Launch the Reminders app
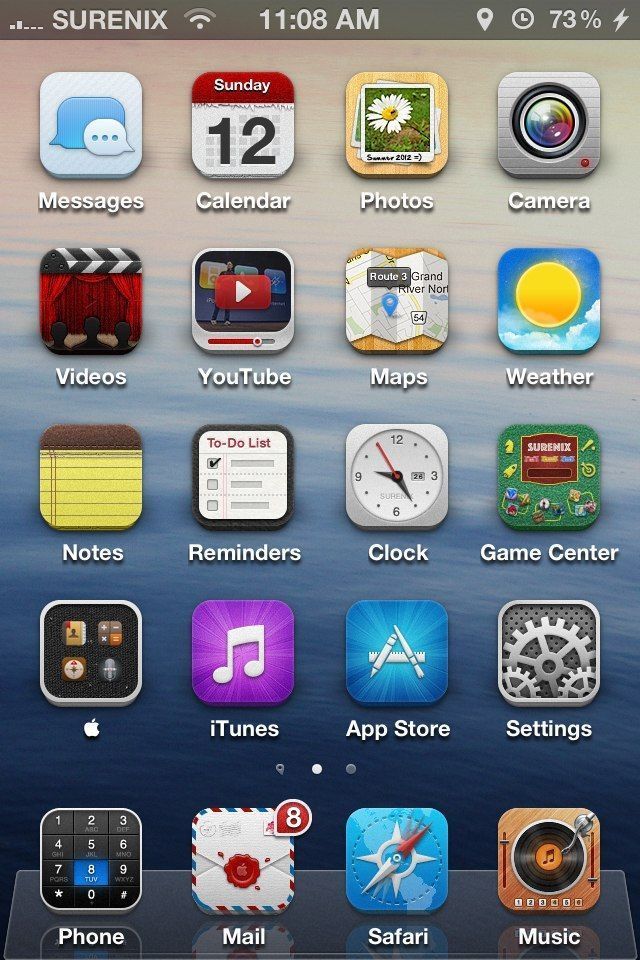Viewport: 640px width, 960px height. click(x=243, y=477)
